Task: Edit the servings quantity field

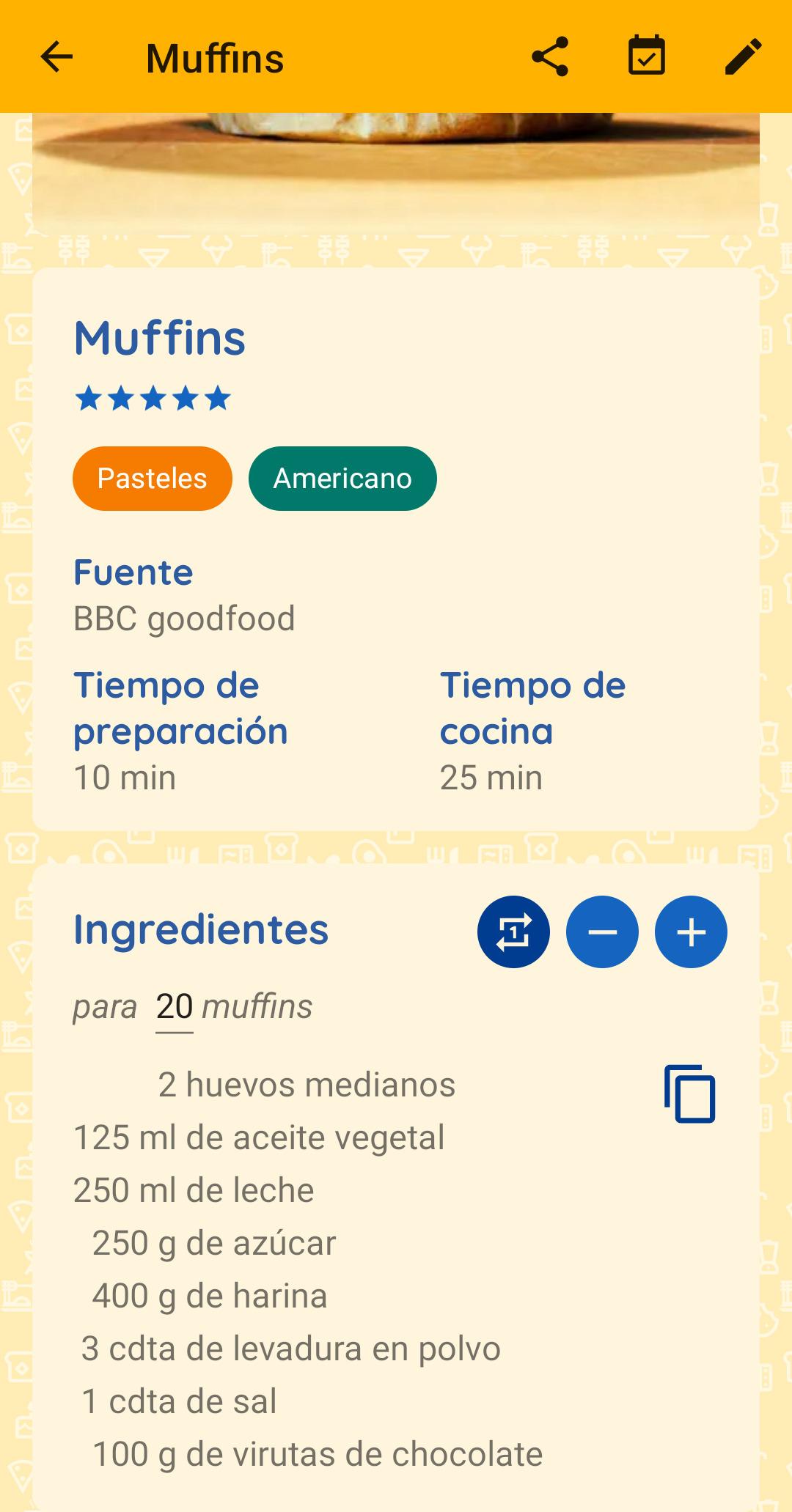Action: 175,1007
